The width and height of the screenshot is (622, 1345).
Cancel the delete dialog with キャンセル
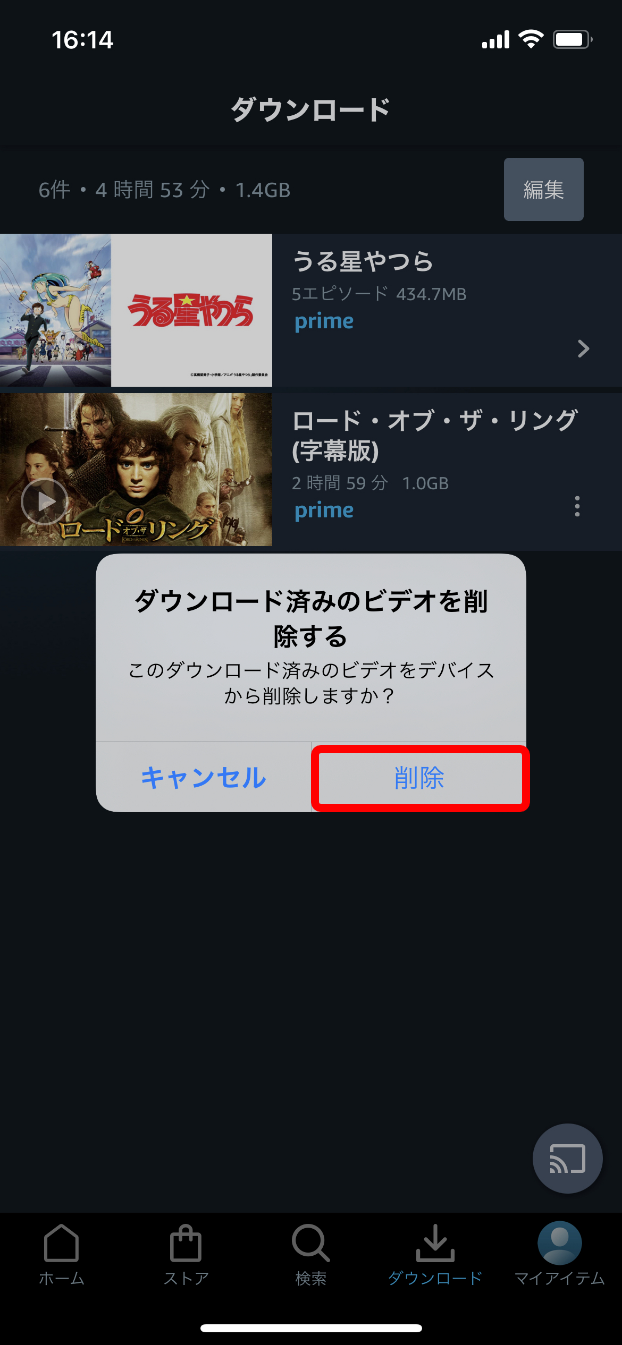pos(203,777)
